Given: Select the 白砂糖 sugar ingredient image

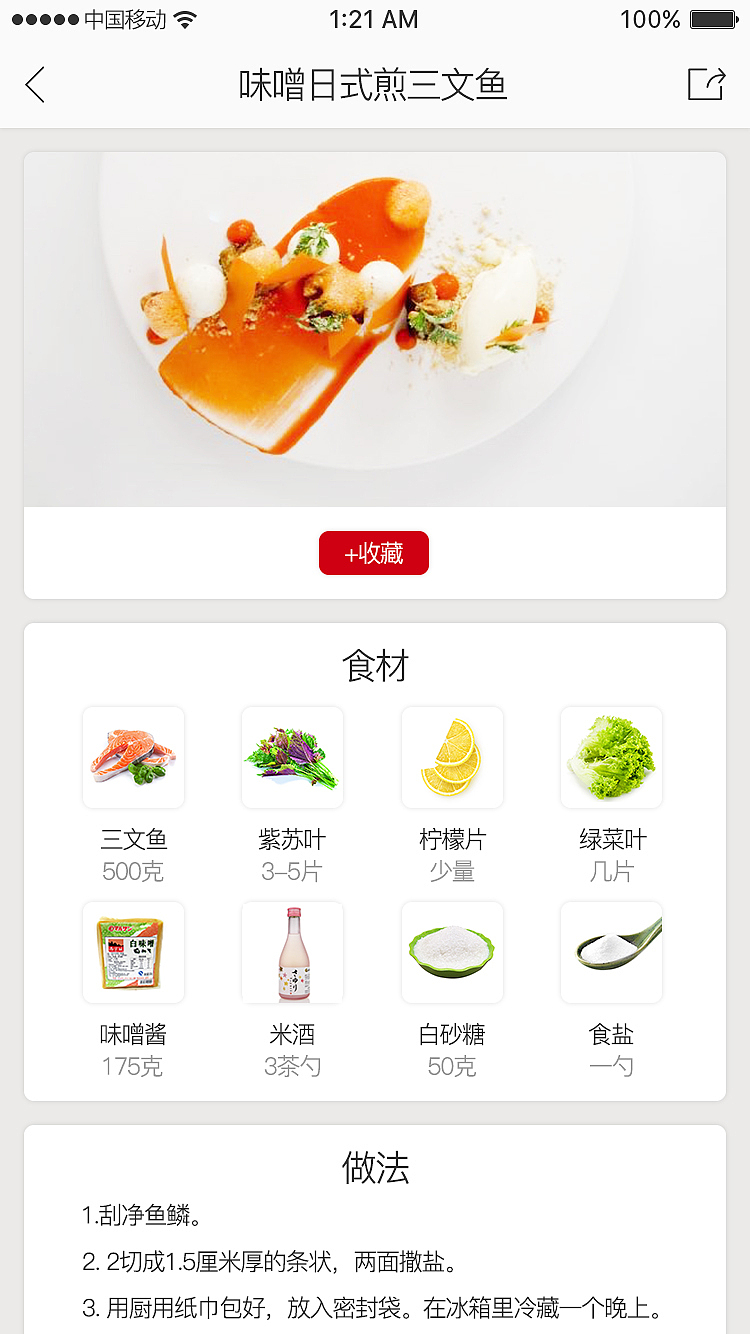Looking at the screenshot, I should click(x=452, y=952).
